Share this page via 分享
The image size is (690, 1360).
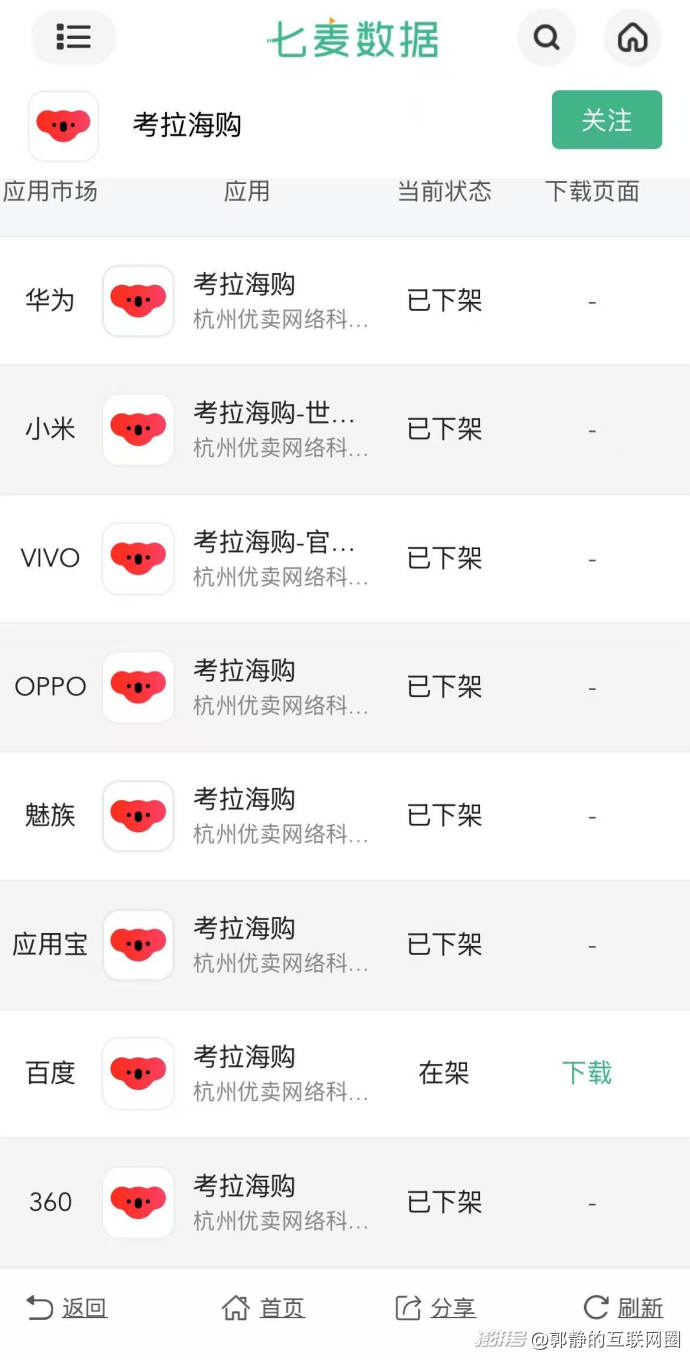tap(435, 1307)
